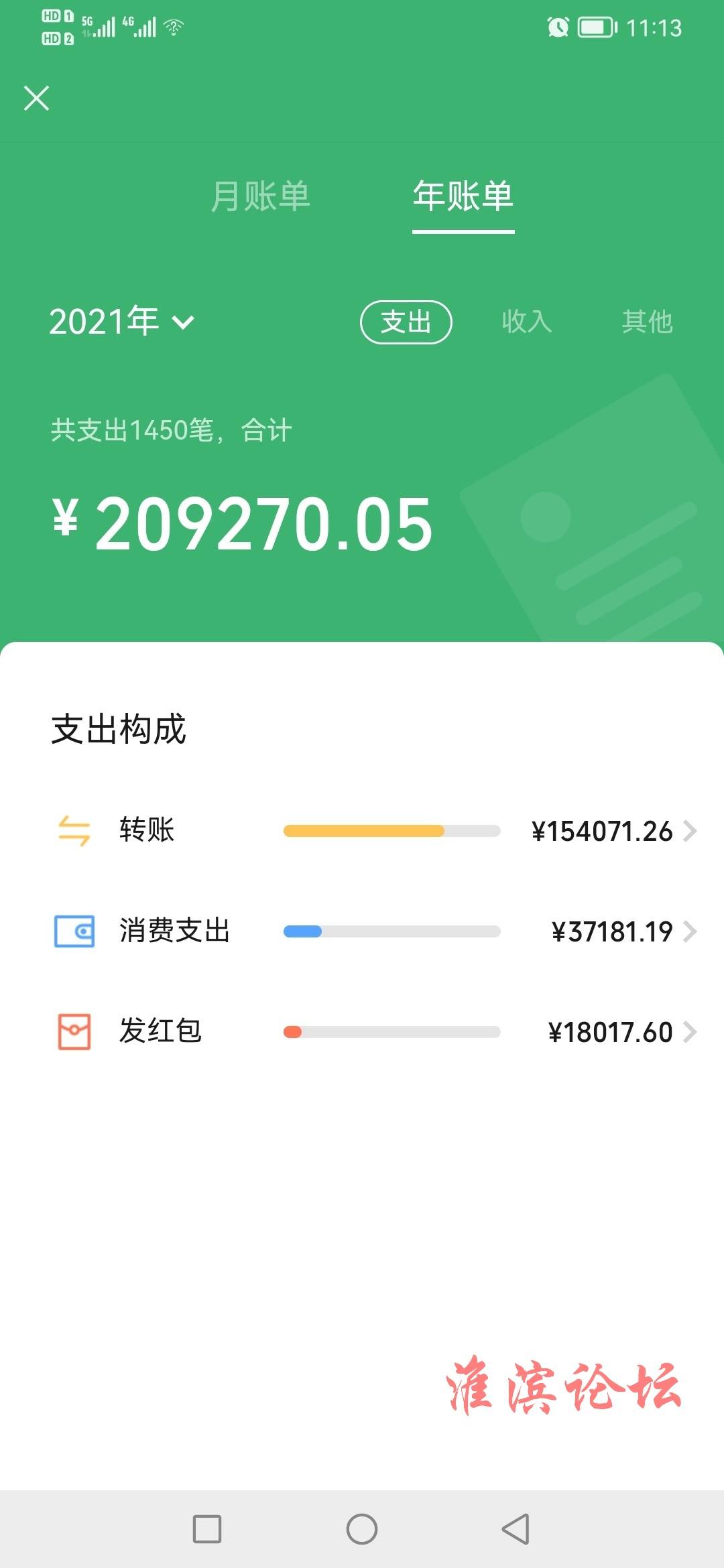Screen dimensions: 724x1568
Task: Open the 2021年 year dropdown
Action: tap(121, 321)
